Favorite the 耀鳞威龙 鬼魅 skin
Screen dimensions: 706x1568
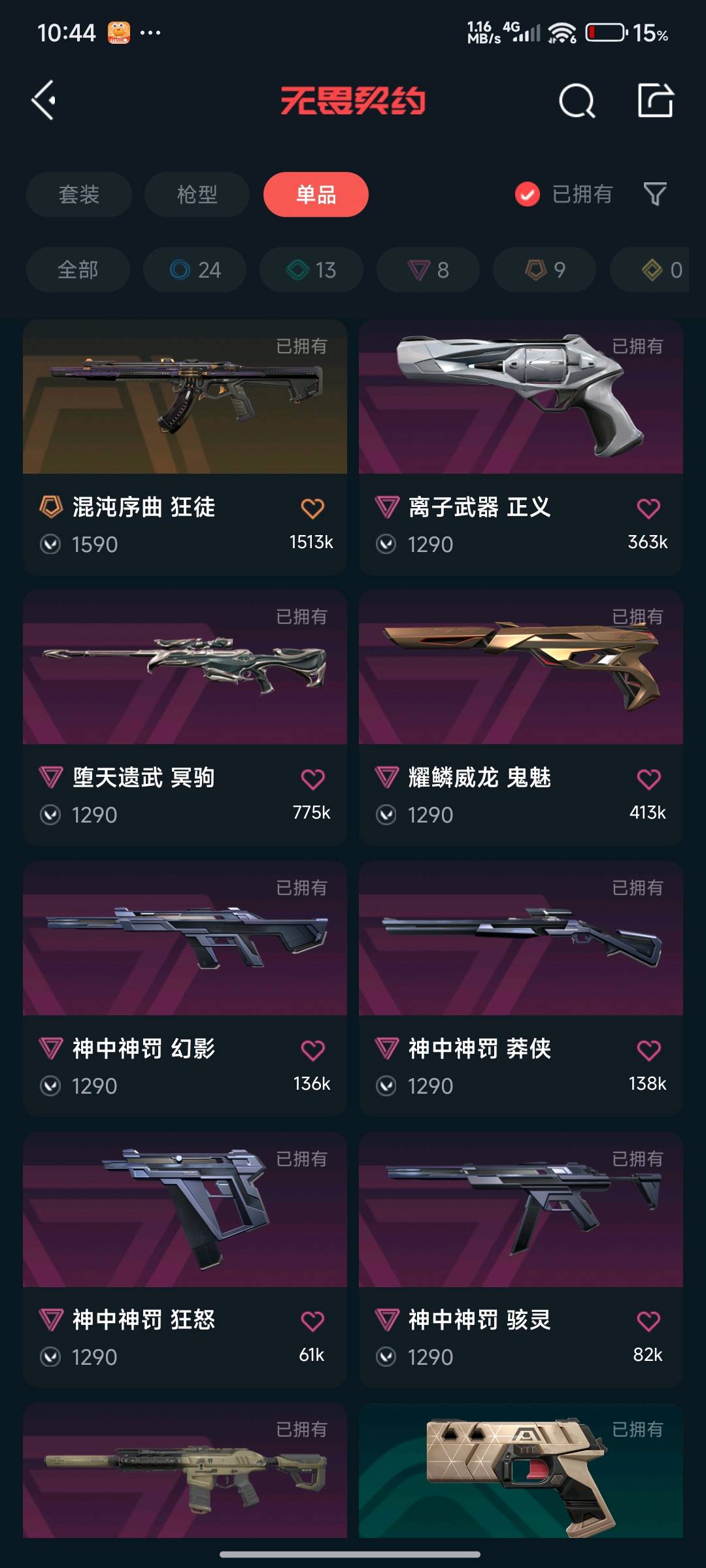[x=648, y=779]
